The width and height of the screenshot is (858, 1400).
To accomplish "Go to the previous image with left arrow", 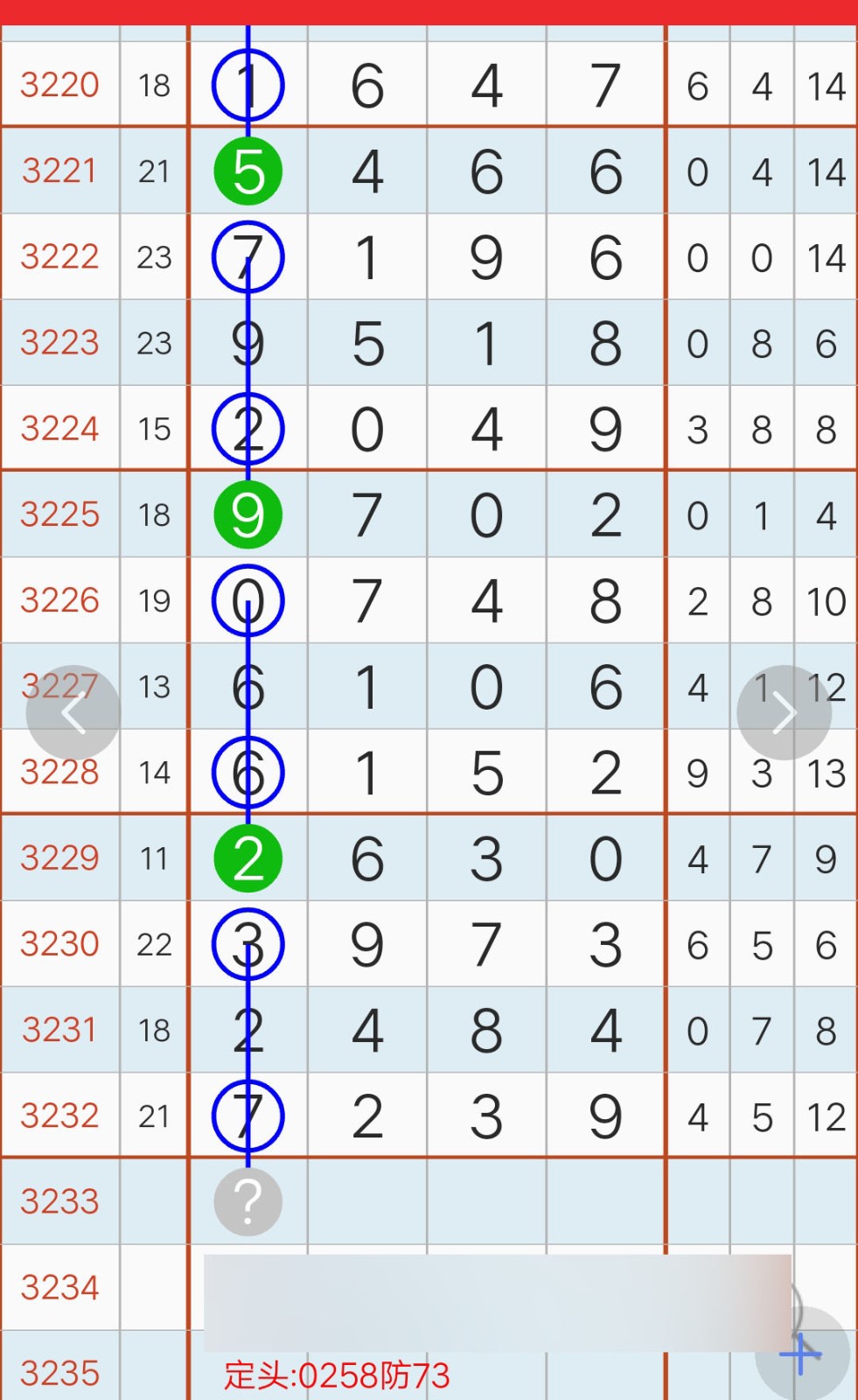I will point(73,712).
